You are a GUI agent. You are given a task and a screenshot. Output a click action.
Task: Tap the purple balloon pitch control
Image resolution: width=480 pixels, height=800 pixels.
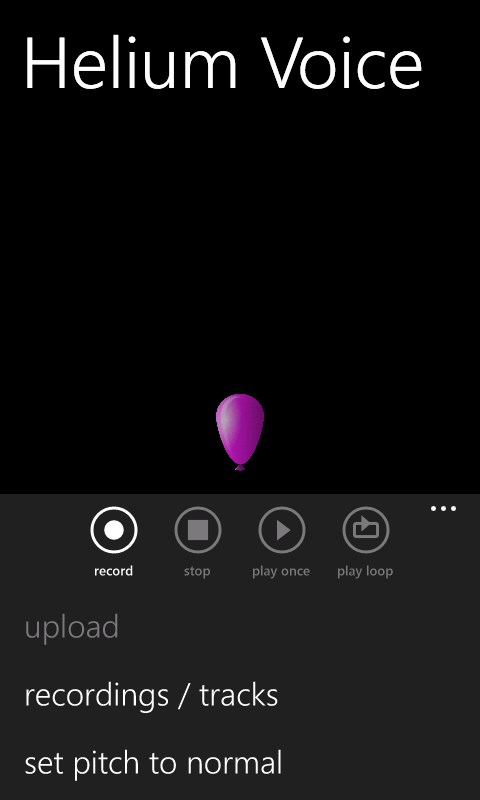pyautogui.click(x=240, y=432)
